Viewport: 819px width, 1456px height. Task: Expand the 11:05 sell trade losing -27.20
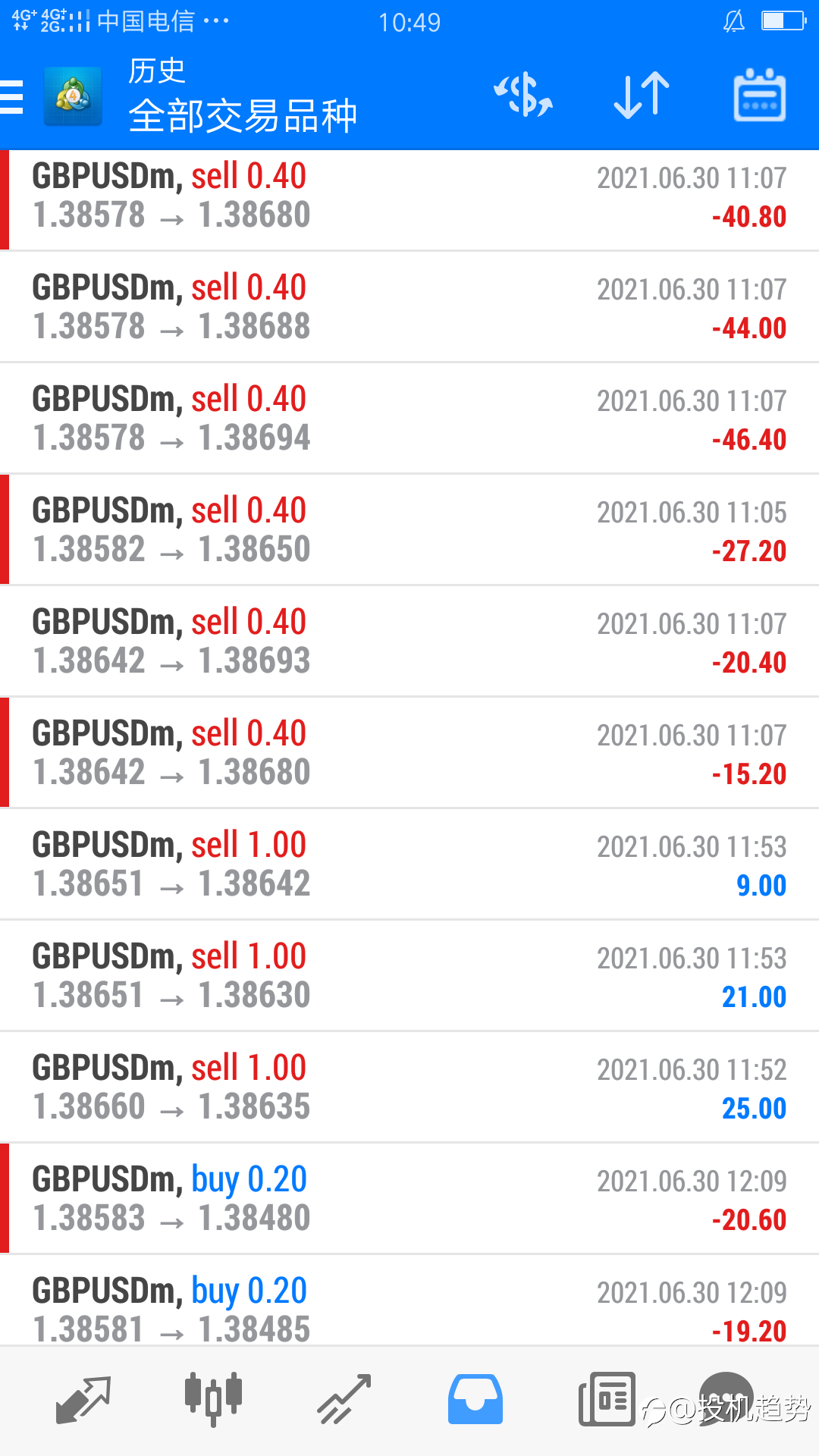pos(409,531)
